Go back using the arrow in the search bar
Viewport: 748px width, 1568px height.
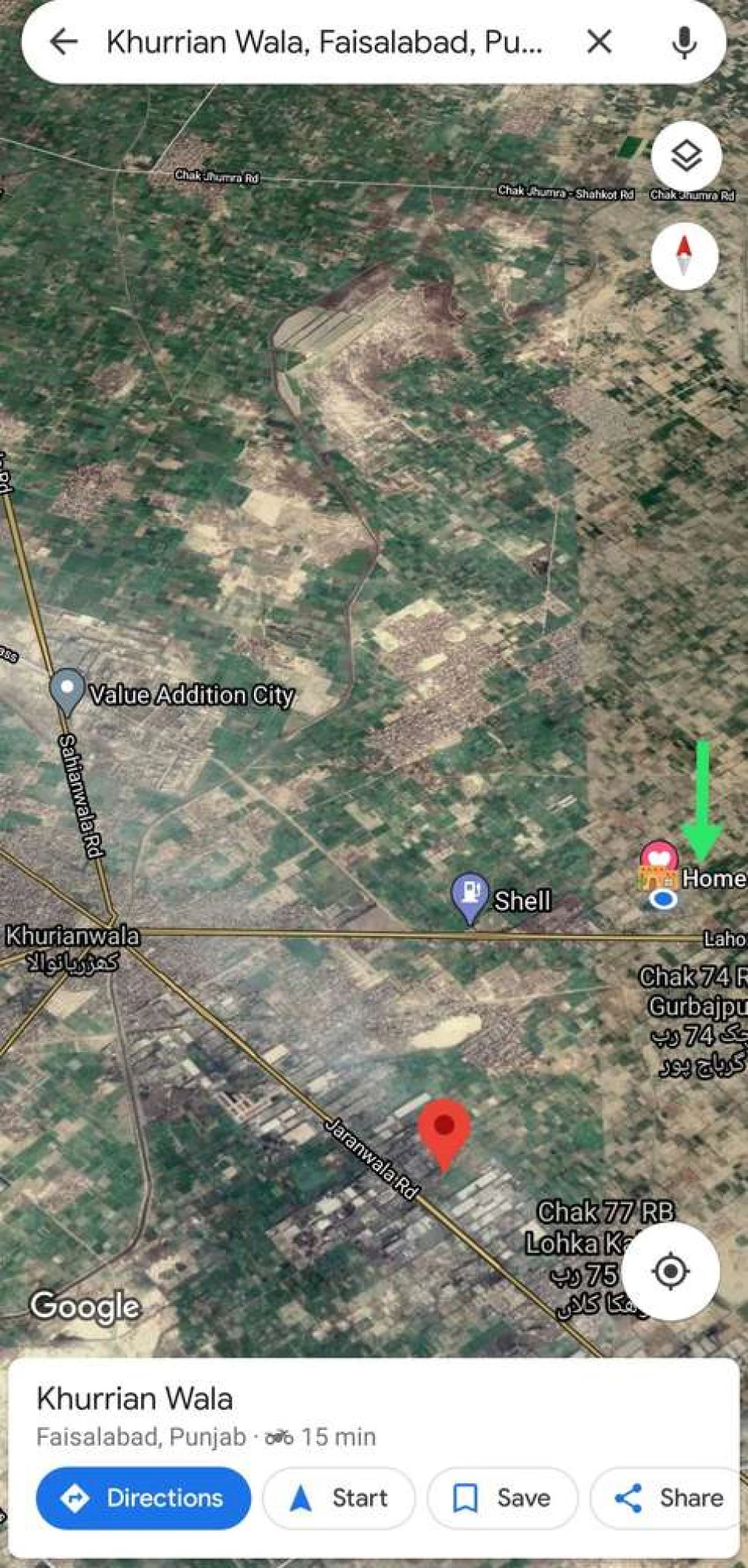(64, 41)
